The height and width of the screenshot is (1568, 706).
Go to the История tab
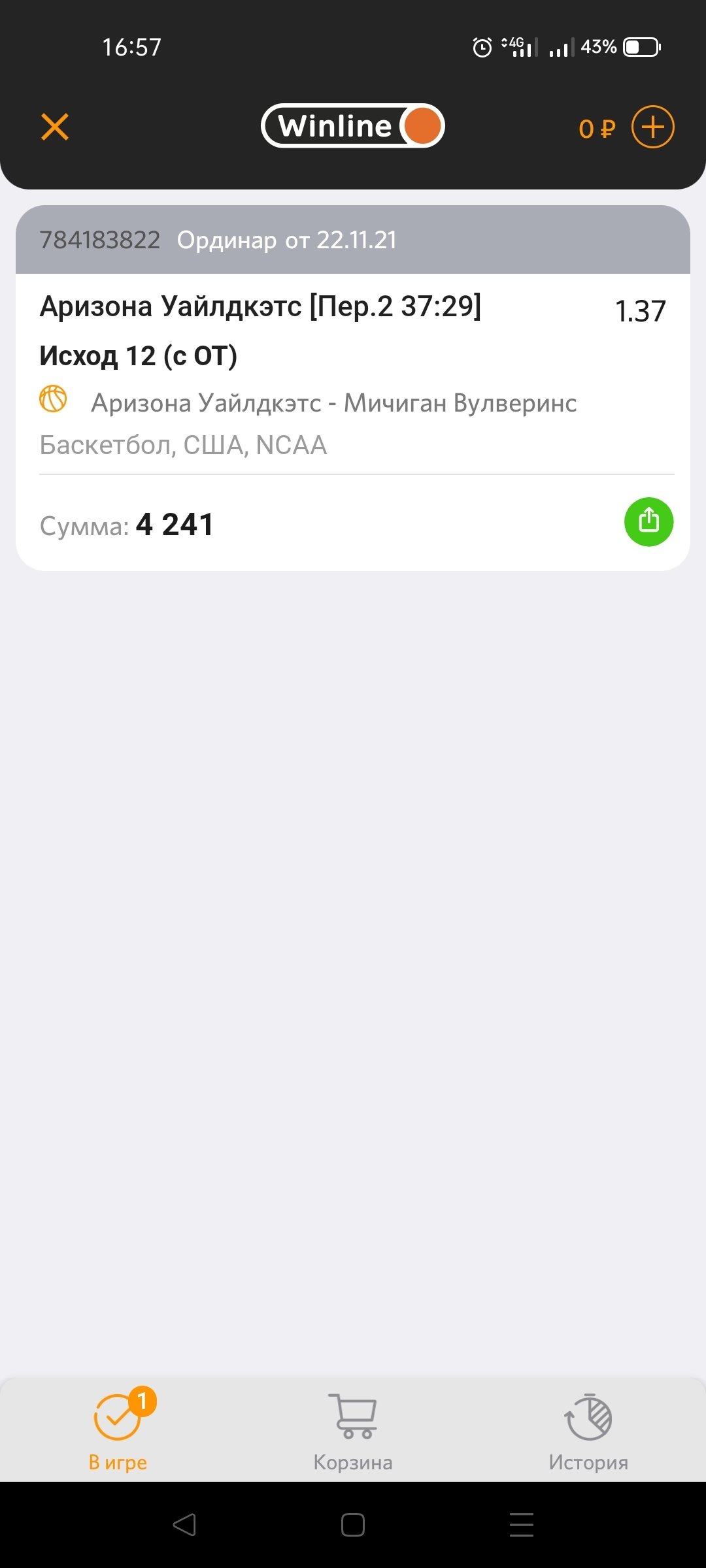(588, 1431)
